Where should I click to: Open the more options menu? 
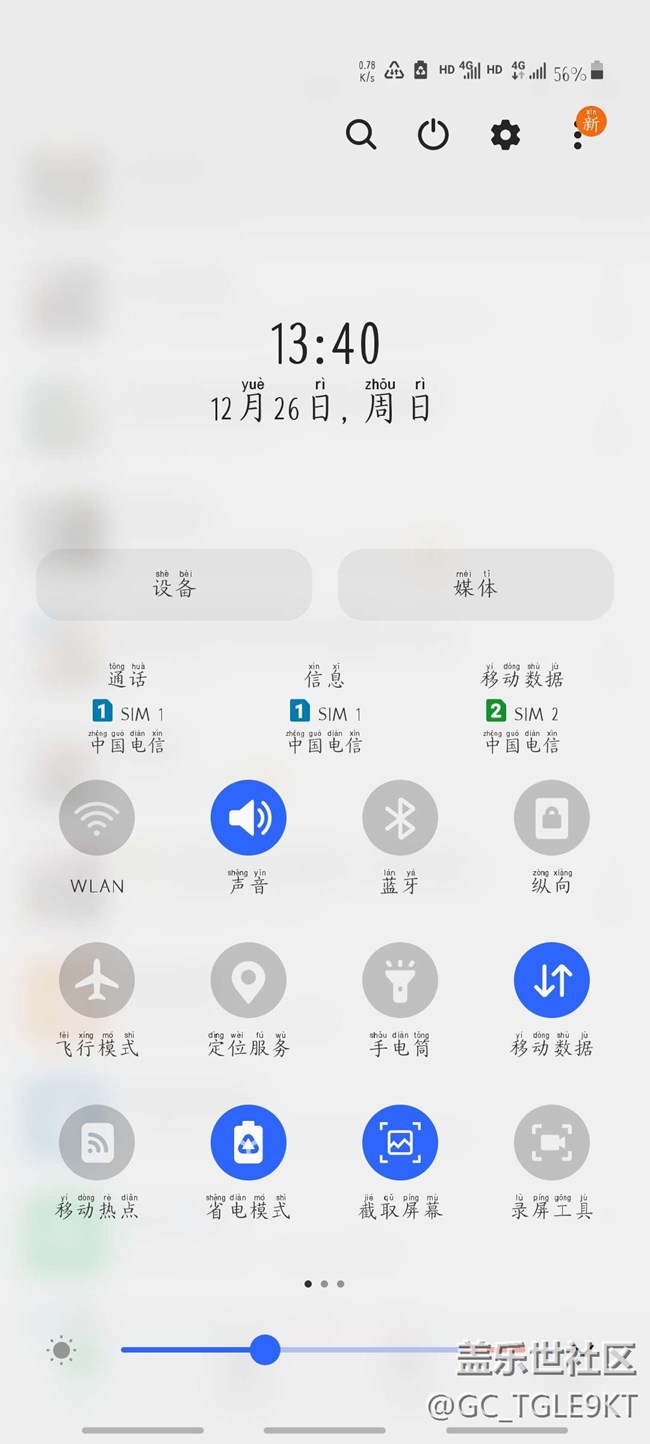click(x=578, y=134)
